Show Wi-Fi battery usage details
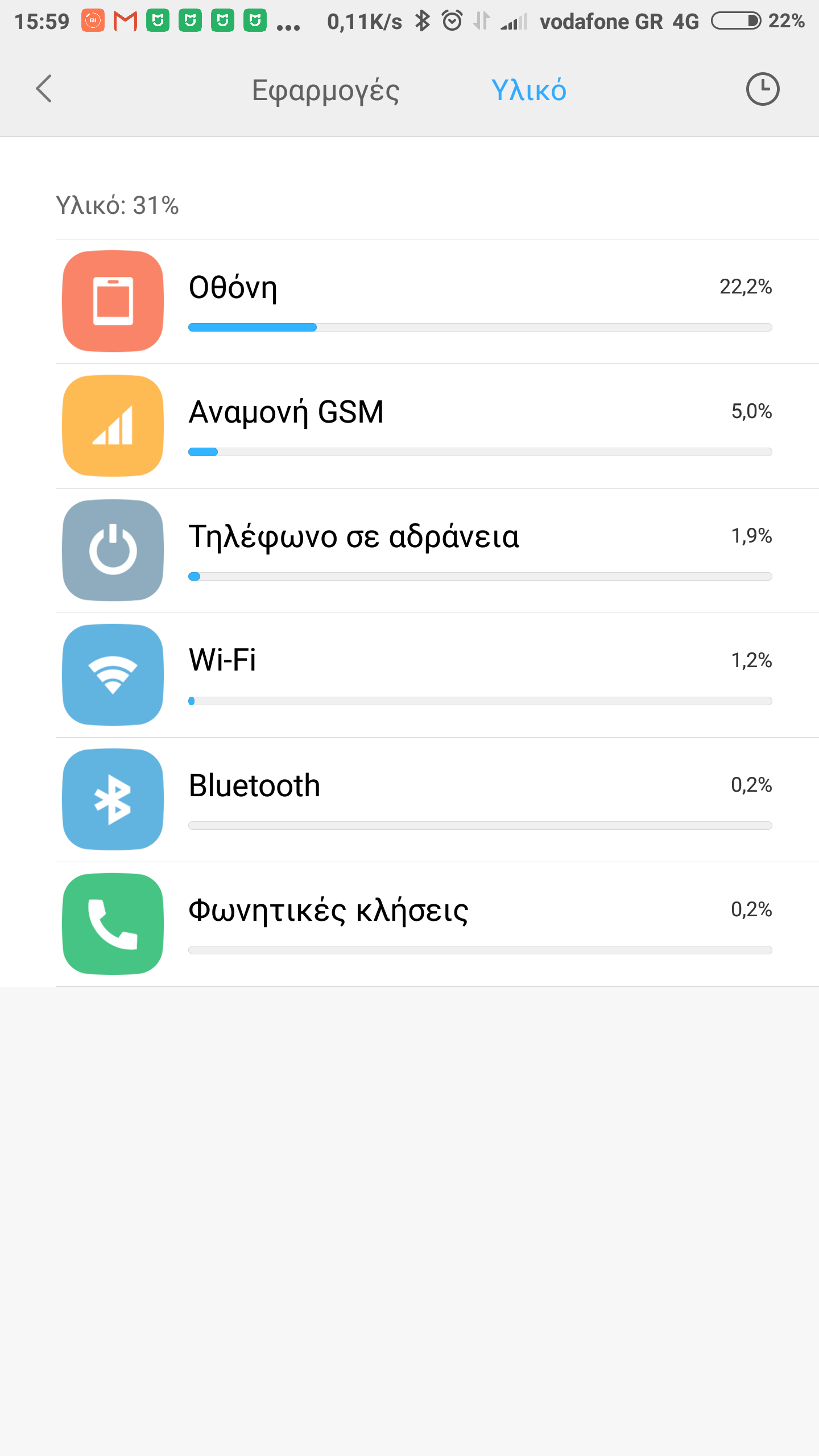 coord(437,675)
